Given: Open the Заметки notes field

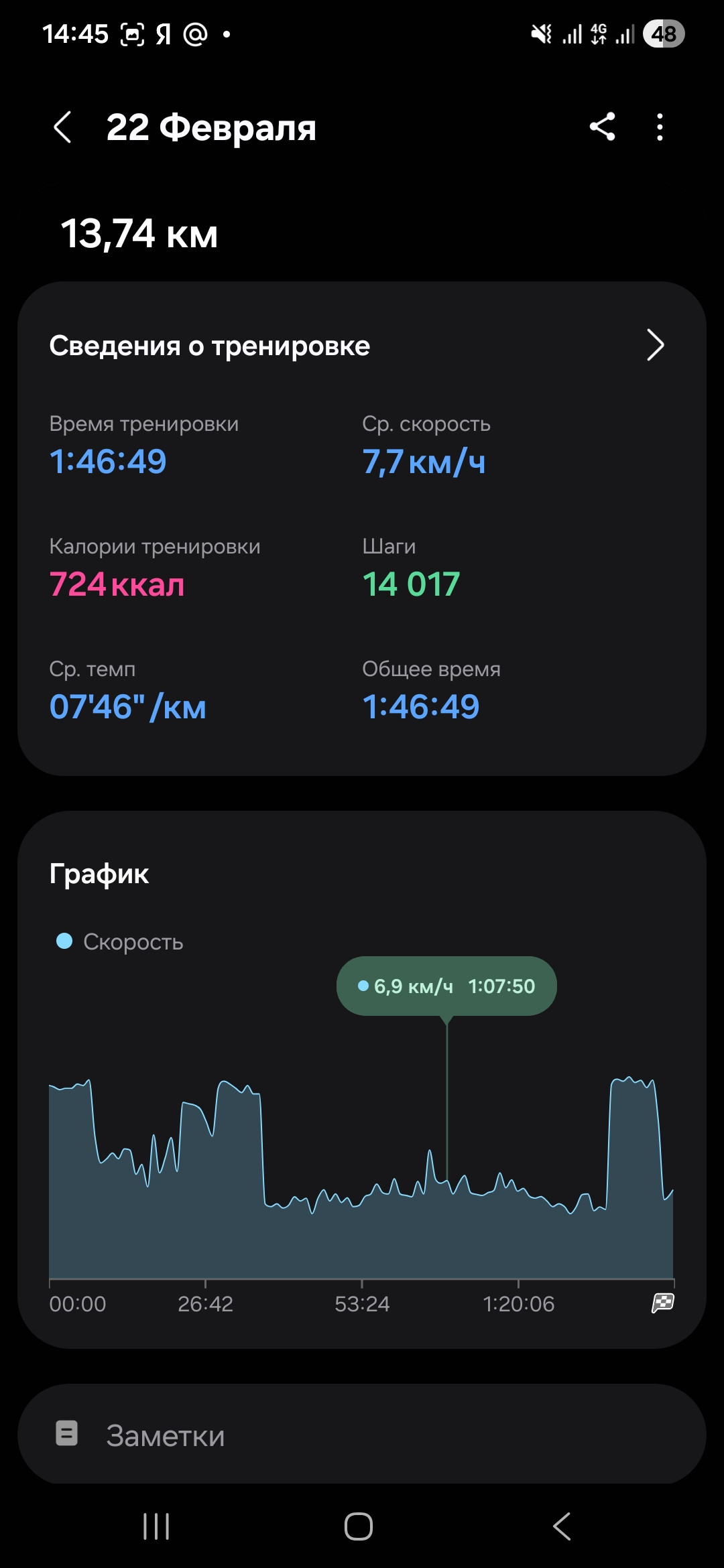Looking at the screenshot, I should [361, 1435].
